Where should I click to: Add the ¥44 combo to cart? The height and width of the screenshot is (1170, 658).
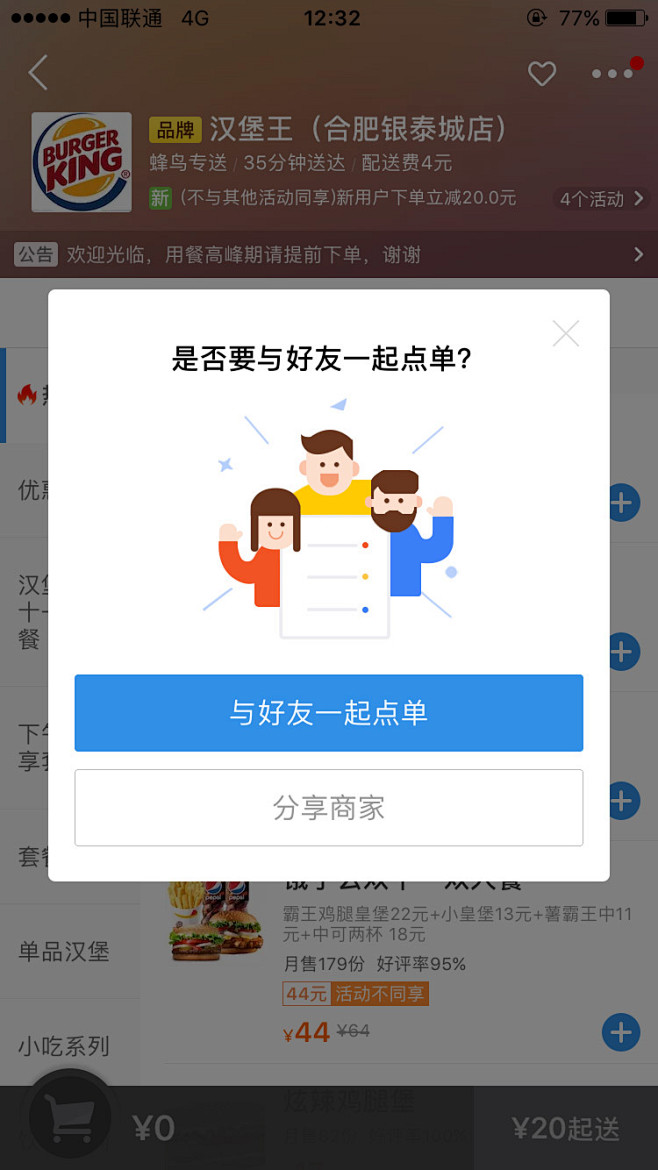pos(620,1032)
